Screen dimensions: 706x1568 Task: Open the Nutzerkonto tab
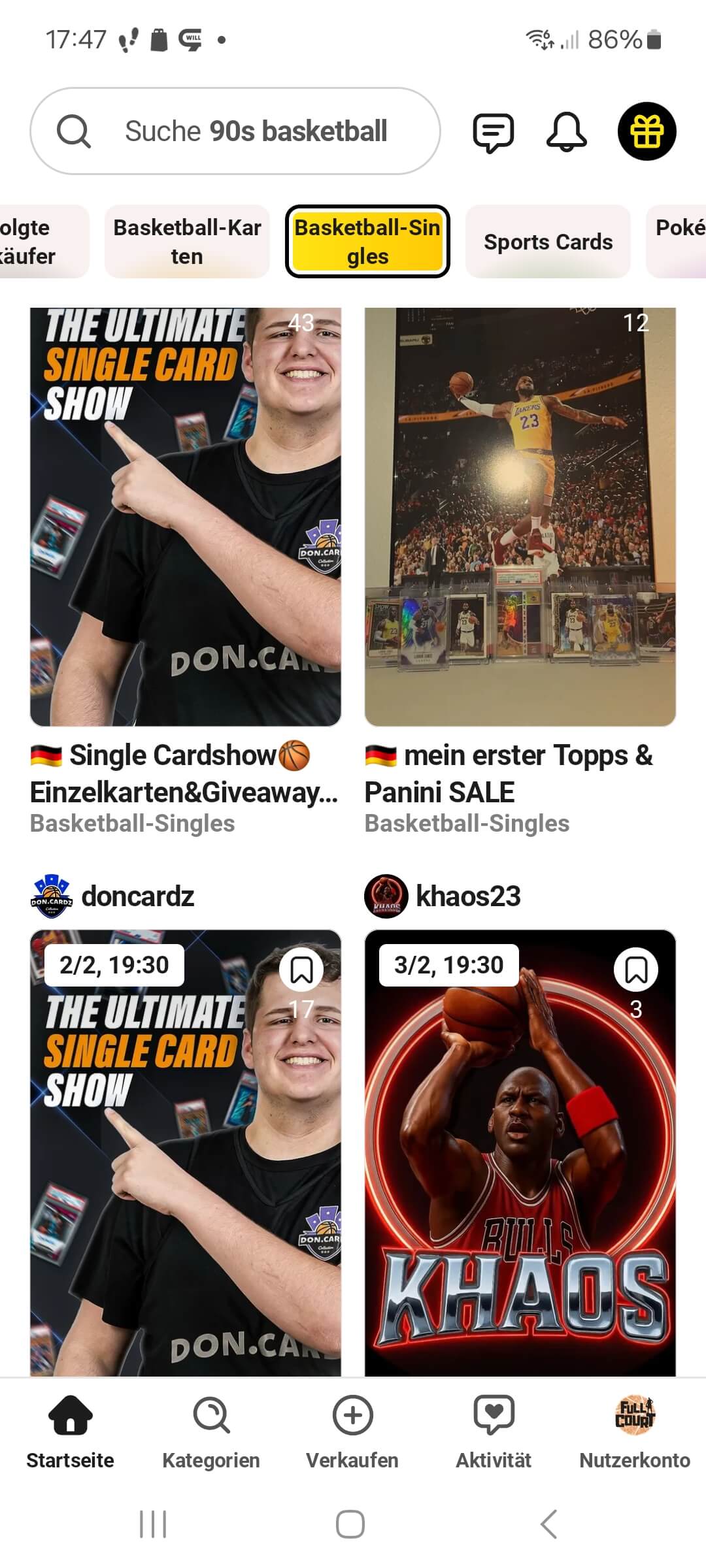[635, 1431]
